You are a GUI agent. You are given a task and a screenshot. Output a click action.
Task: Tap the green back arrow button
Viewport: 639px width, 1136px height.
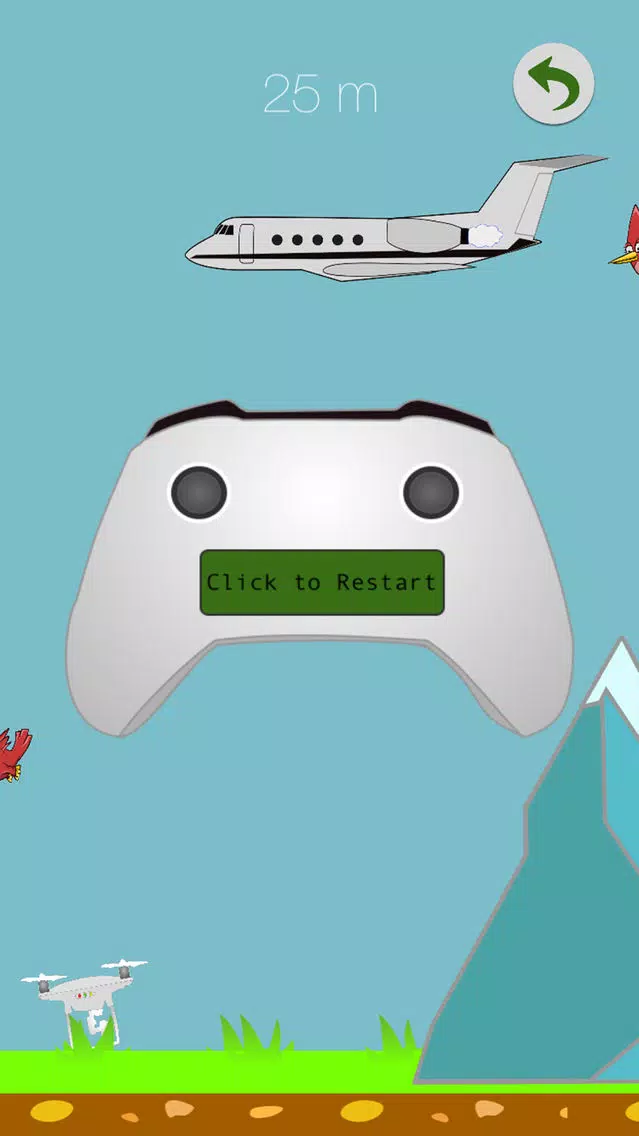click(x=553, y=84)
